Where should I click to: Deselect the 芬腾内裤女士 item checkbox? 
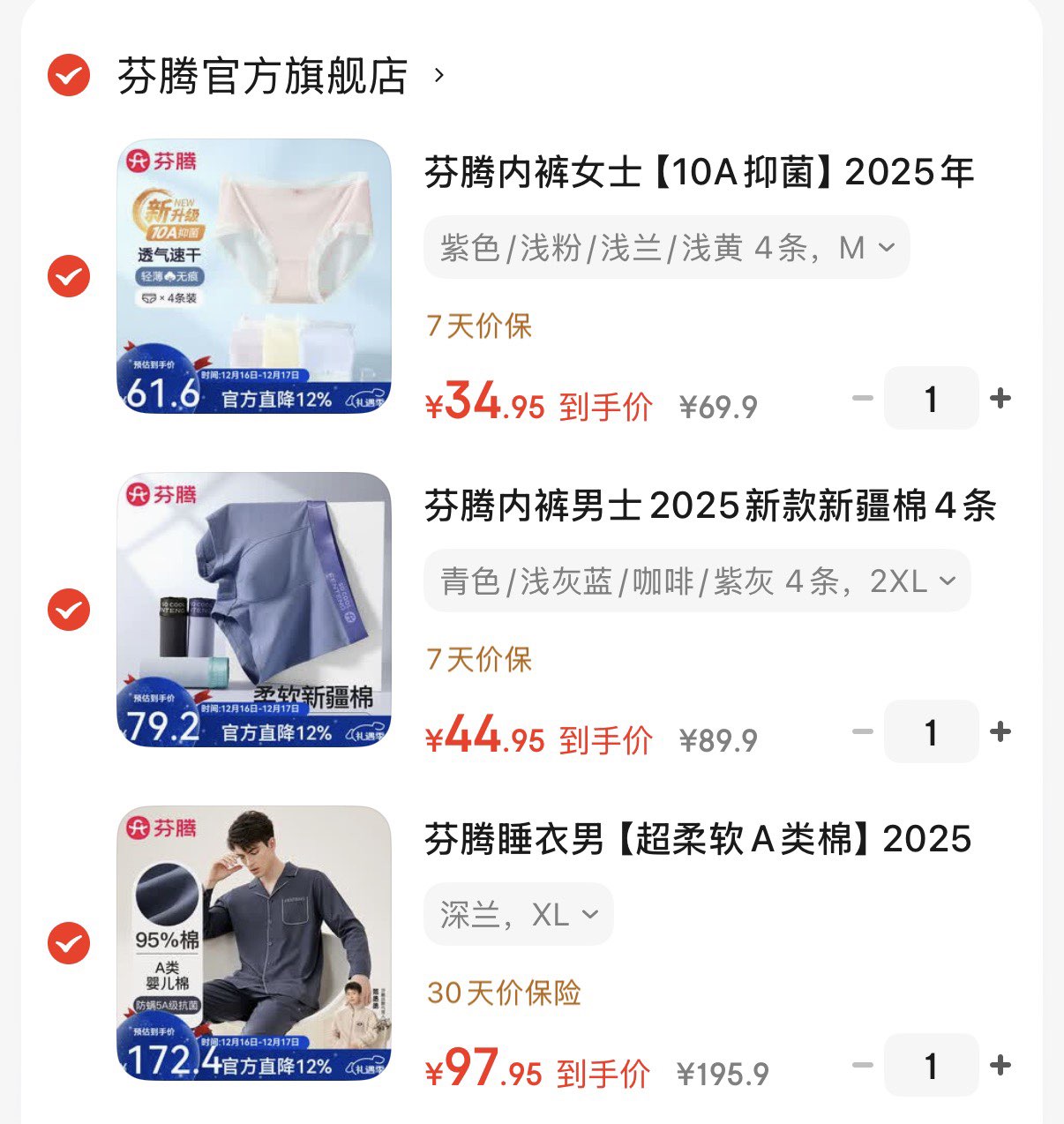tap(69, 277)
